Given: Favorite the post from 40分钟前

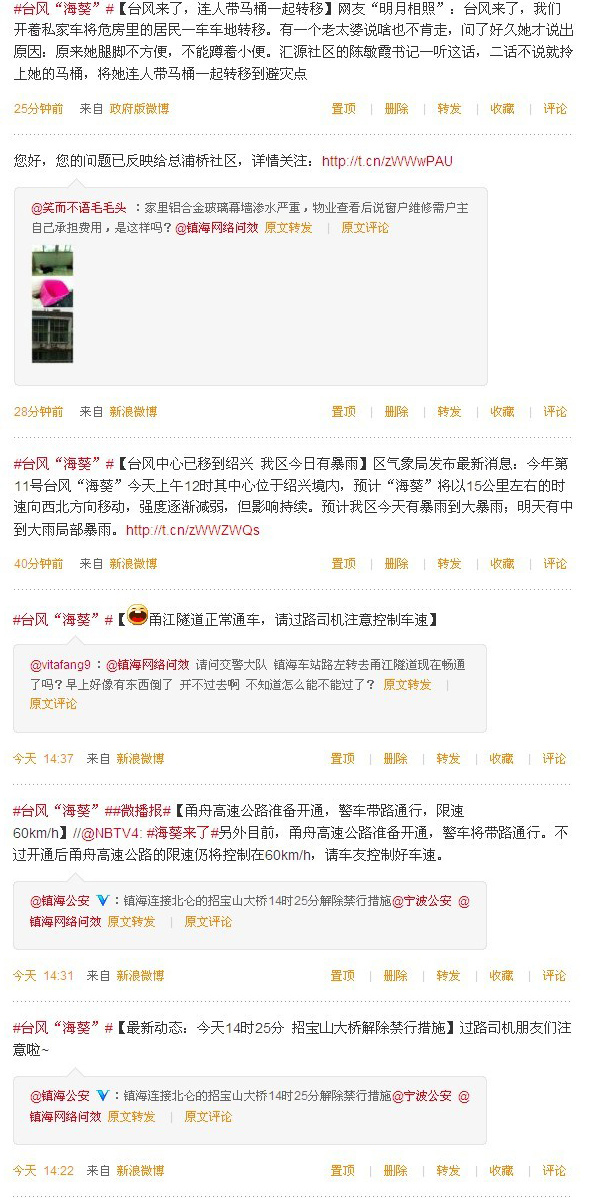Looking at the screenshot, I should coord(502,564).
